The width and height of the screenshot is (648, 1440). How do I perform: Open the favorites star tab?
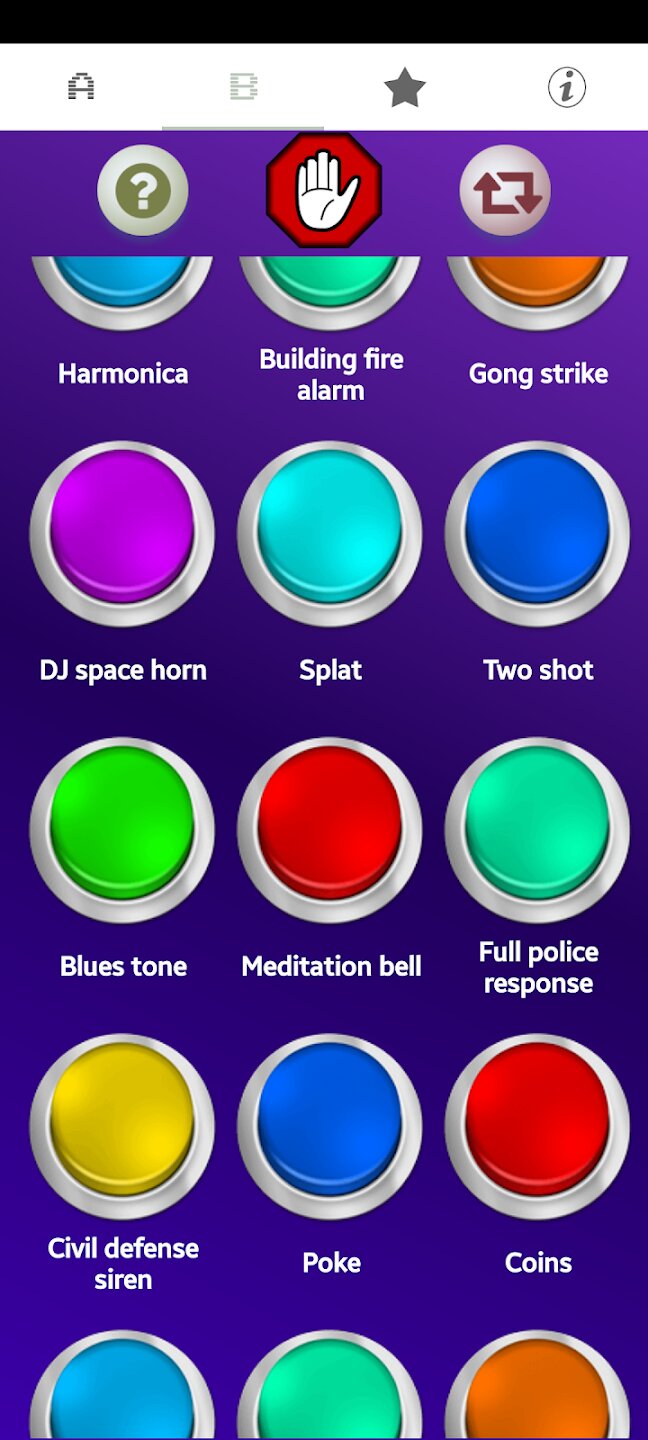point(405,88)
